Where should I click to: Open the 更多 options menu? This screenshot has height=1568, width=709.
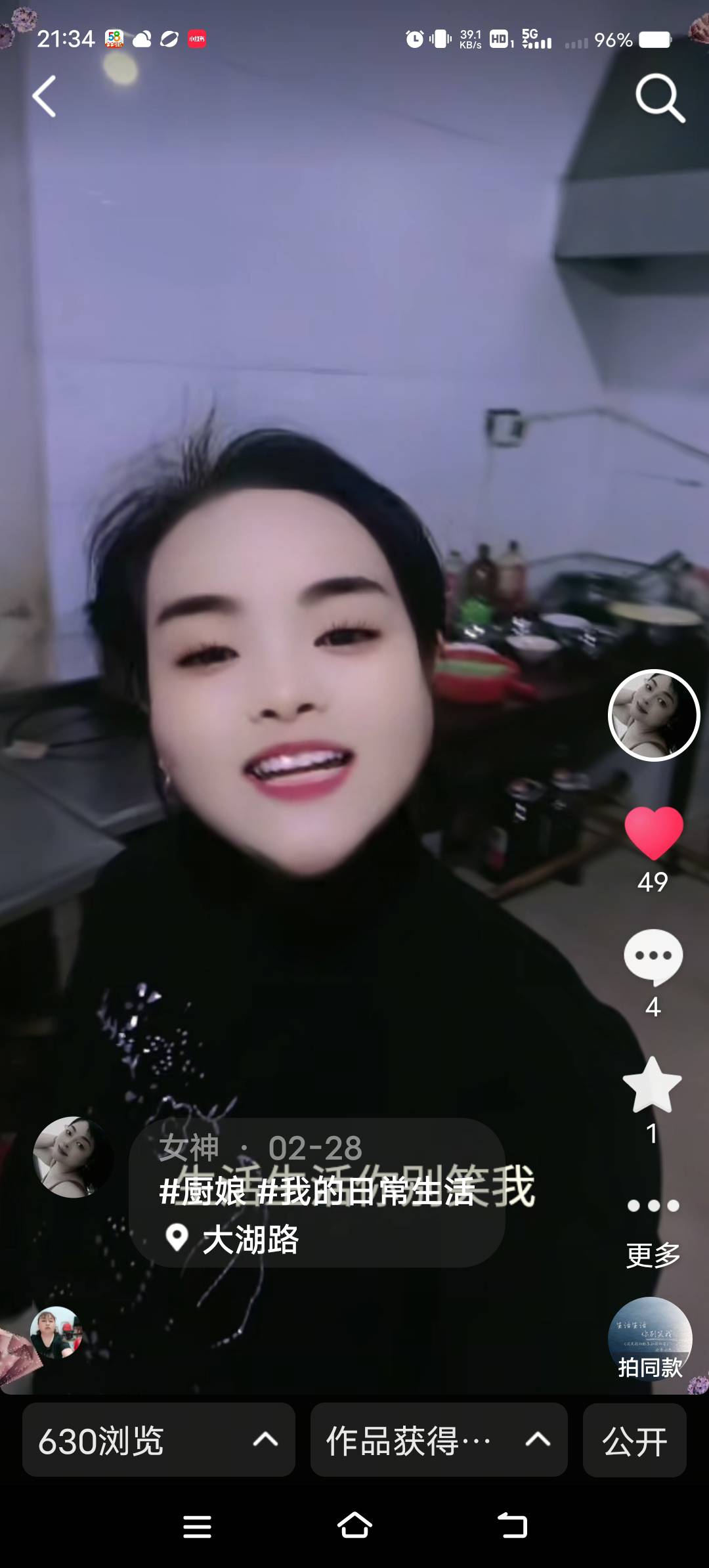653,1227
